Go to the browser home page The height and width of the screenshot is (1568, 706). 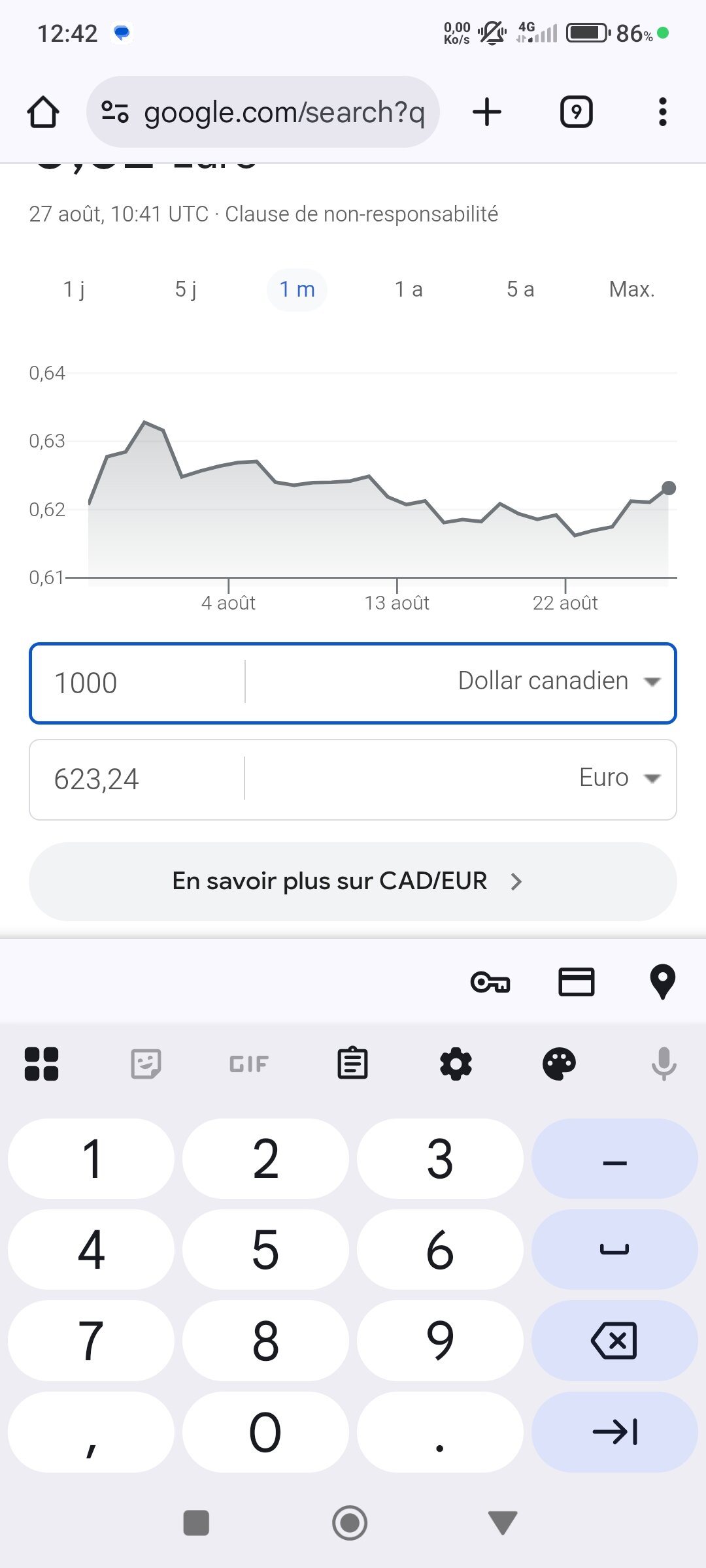[x=43, y=112]
